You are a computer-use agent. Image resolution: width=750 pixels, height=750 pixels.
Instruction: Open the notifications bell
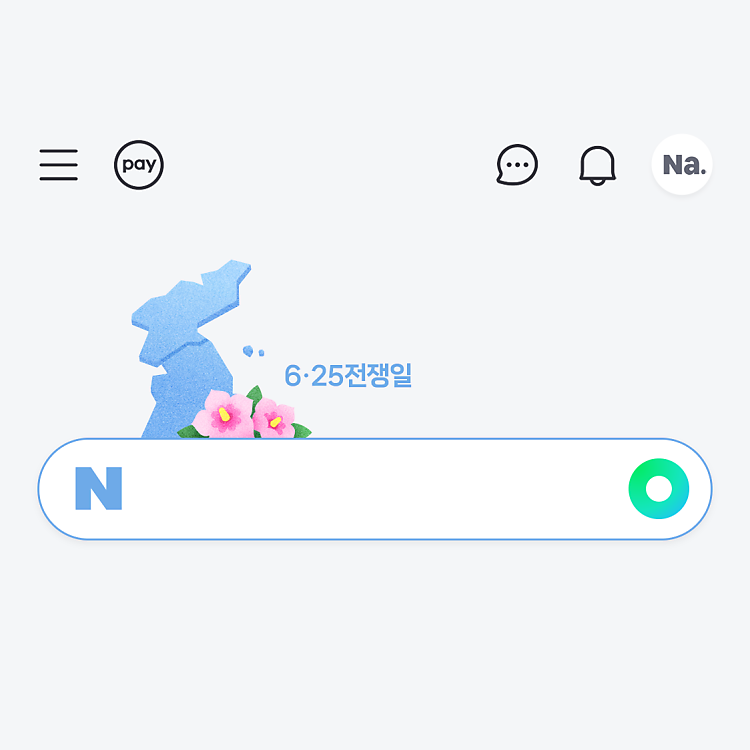point(598,165)
